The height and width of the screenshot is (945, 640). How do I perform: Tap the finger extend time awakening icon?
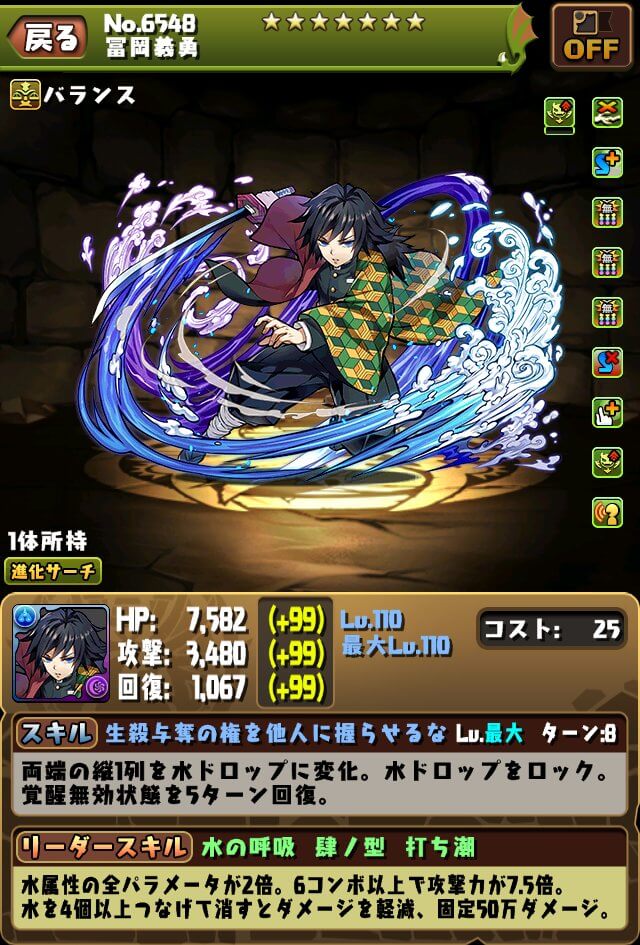[607, 411]
